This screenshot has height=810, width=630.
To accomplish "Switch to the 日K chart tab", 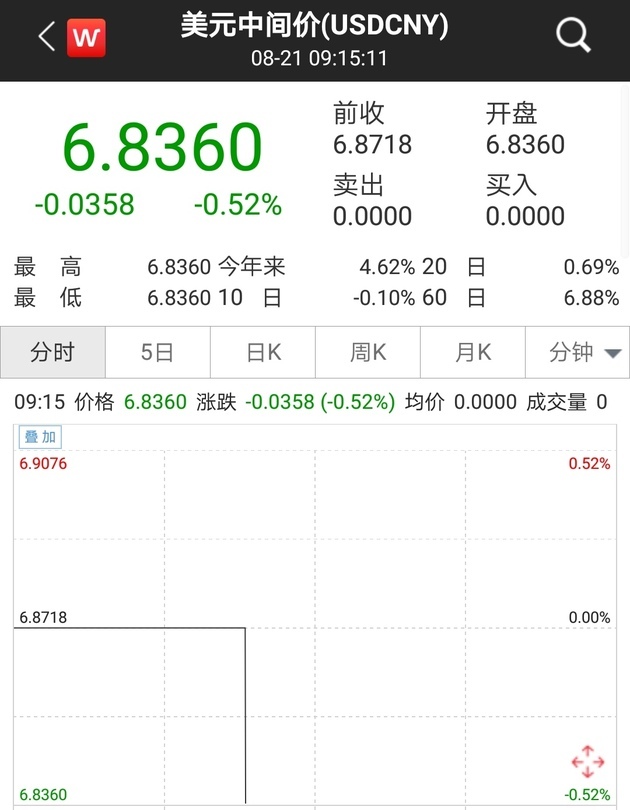I will pos(263,352).
